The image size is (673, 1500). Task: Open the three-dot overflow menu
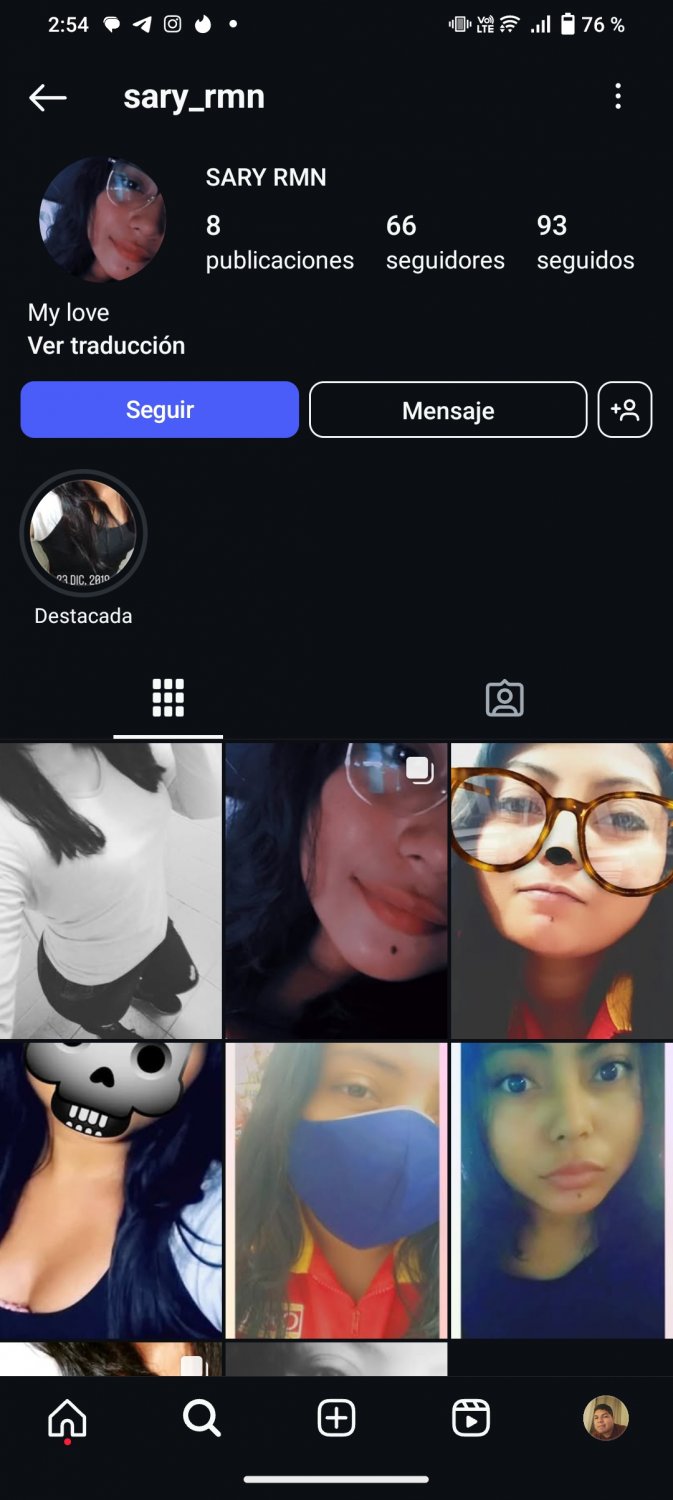[618, 96]
